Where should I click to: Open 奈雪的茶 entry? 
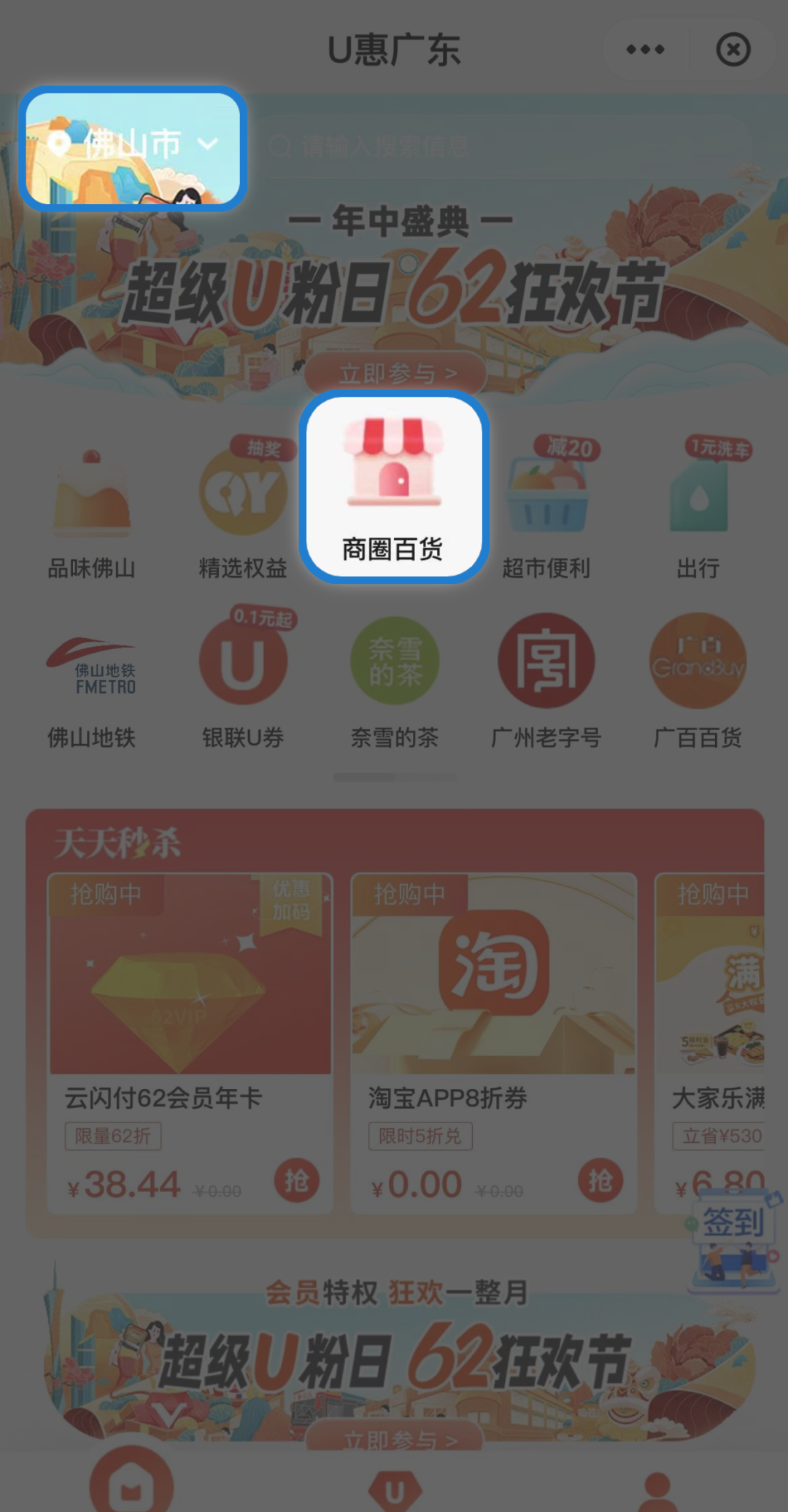[x=395, y=683]
